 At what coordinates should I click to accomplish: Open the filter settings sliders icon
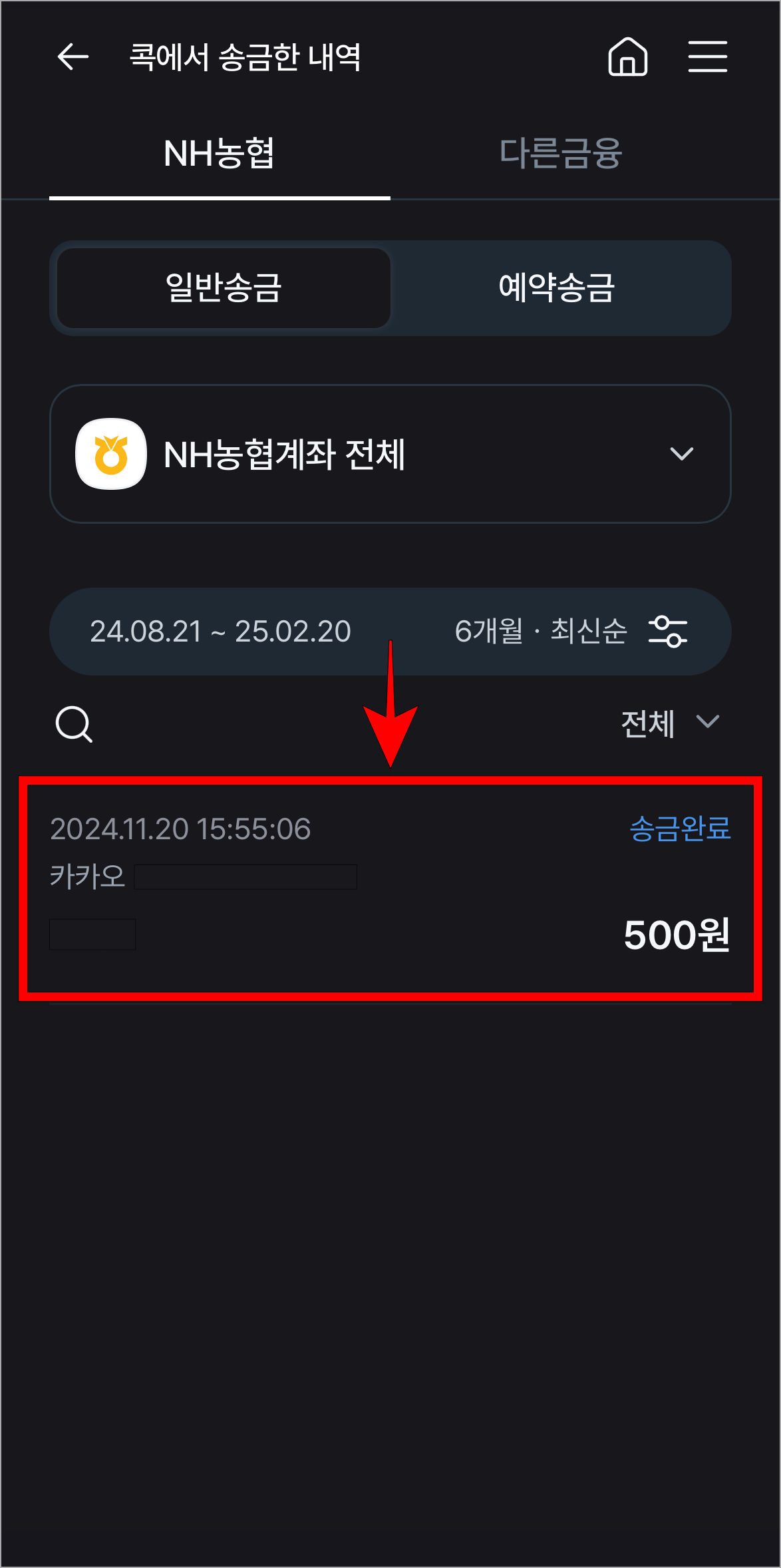(x=669, y=632)
